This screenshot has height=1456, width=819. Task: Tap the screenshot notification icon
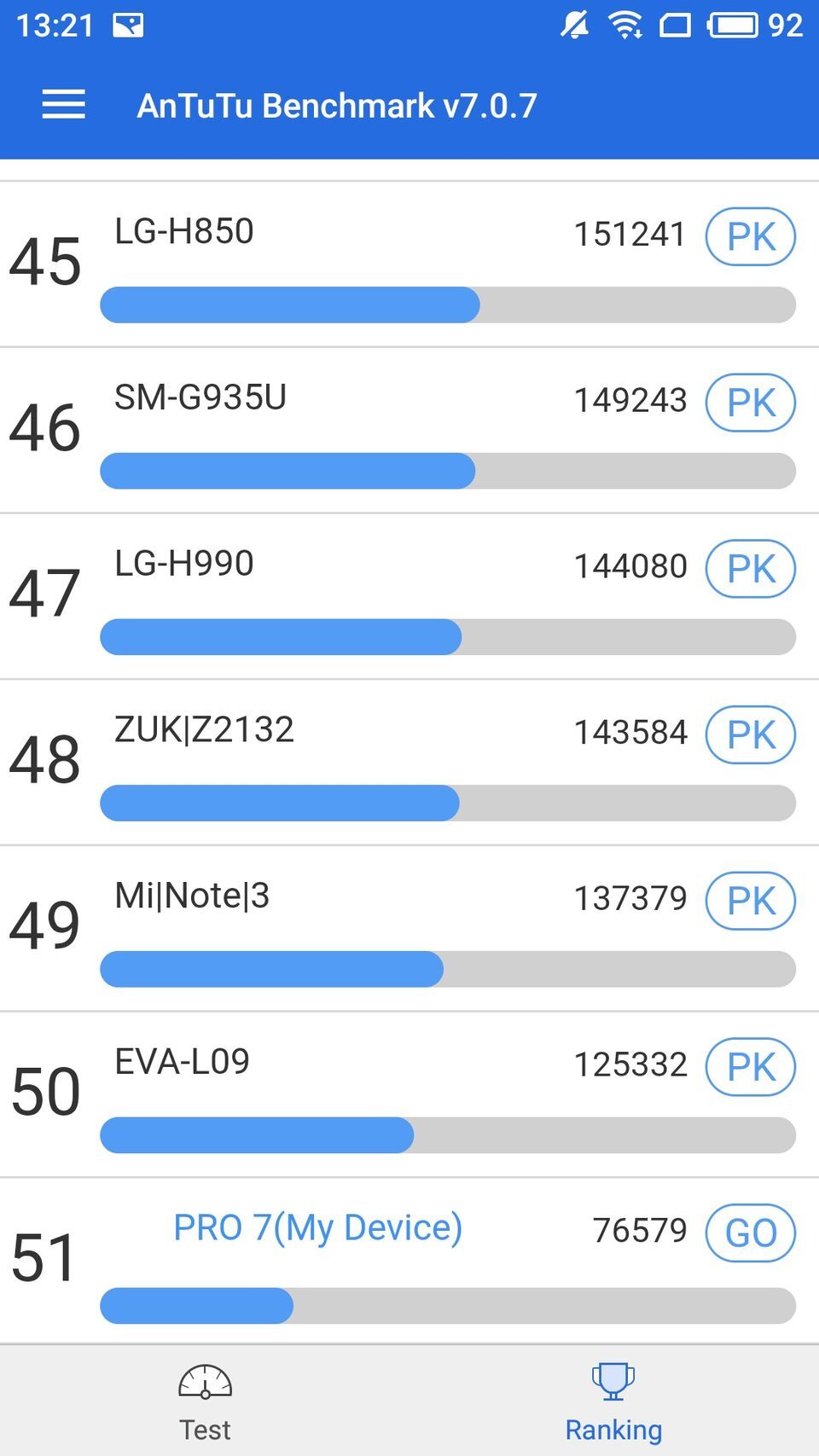click(126, 26)
